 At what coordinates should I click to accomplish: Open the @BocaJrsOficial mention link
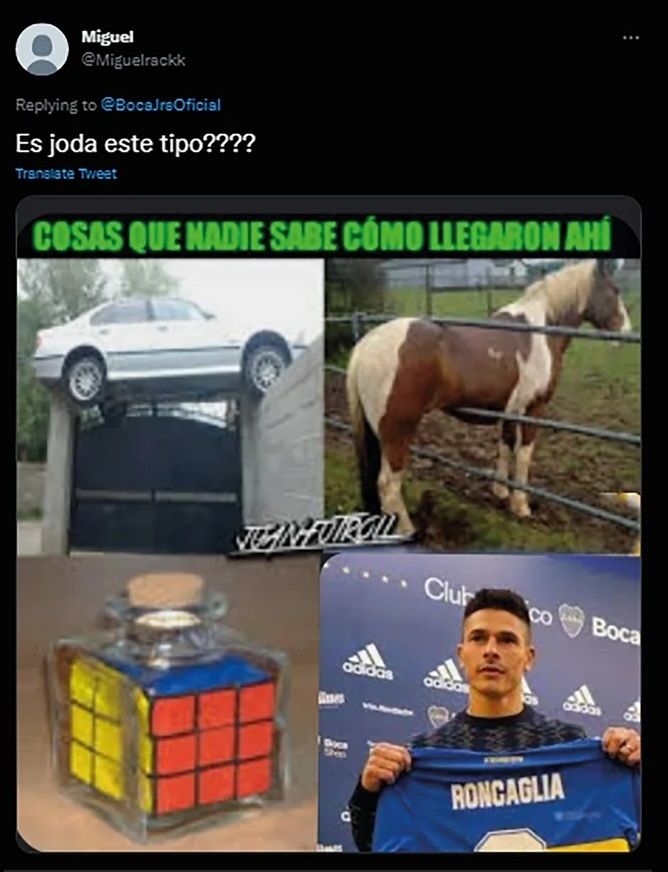(x=162, y=105)
